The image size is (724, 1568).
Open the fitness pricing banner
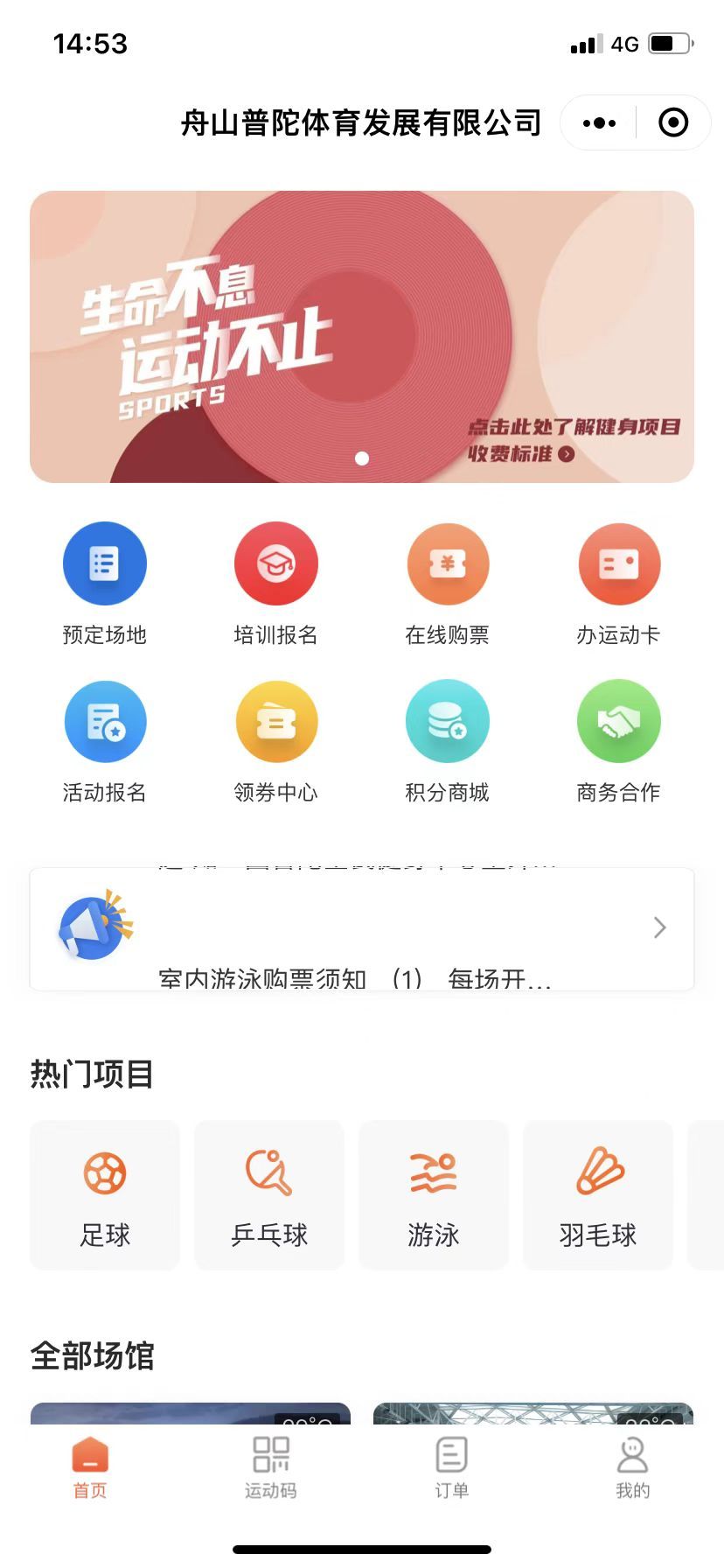[362, 337]
